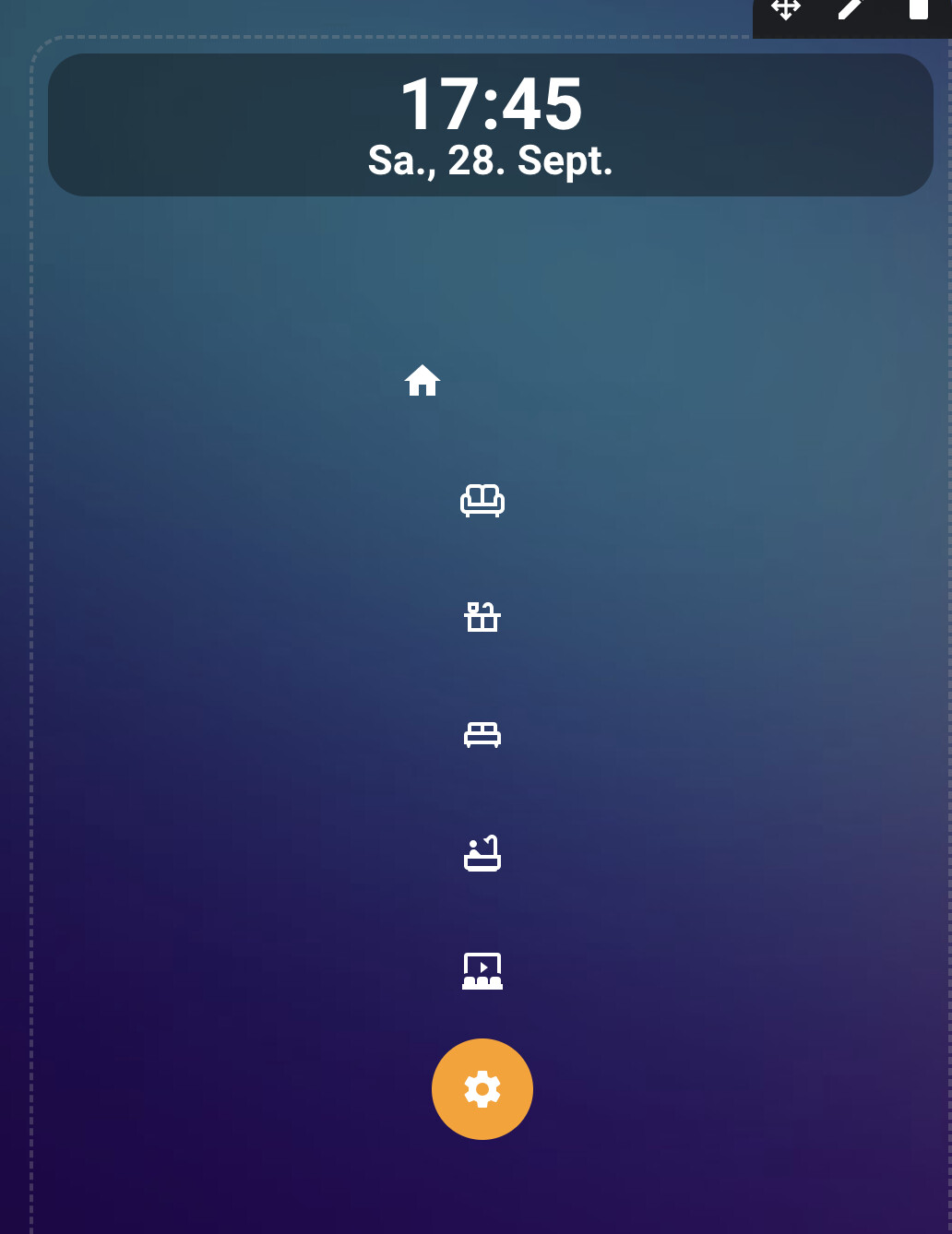
Task: Open the home view icon
Action: pyautogui.click(x=422, y=381)
